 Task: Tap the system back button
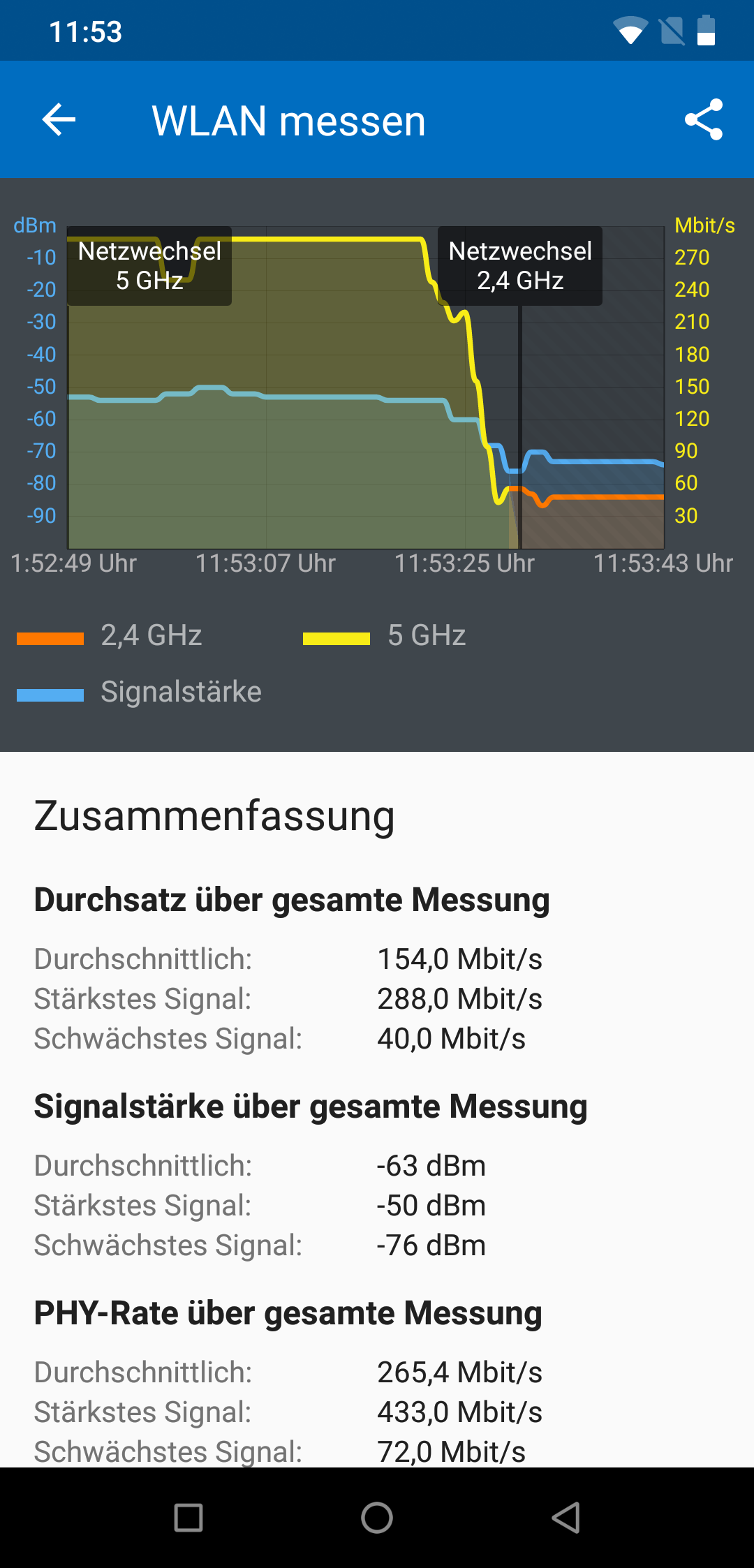pos(566,1517)
